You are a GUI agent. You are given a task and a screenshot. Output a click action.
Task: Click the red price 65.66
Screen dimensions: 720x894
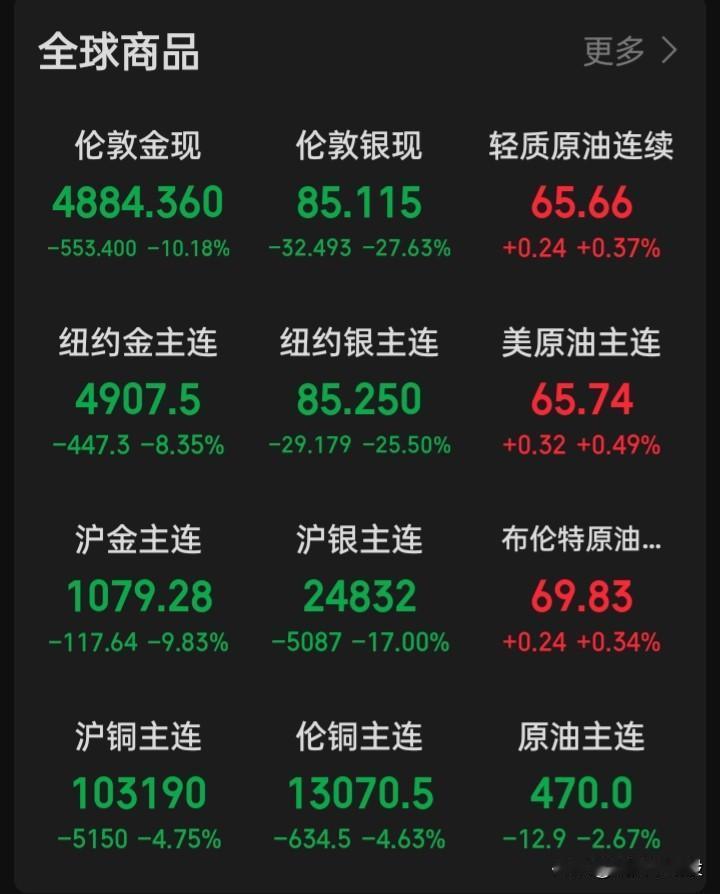(x=580, y=201)
